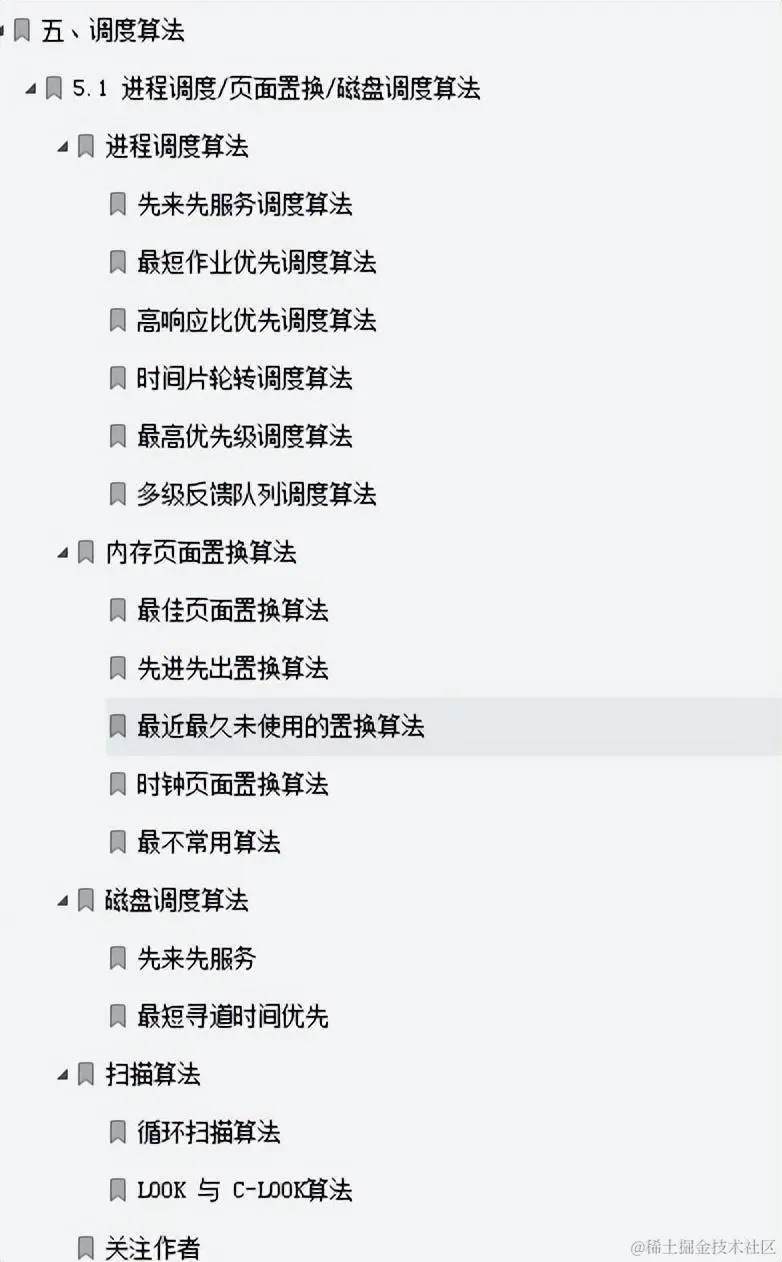Collapse the 磁盘调度算法 section arrow
The image size is (782, 1262).
coord(63,901)
